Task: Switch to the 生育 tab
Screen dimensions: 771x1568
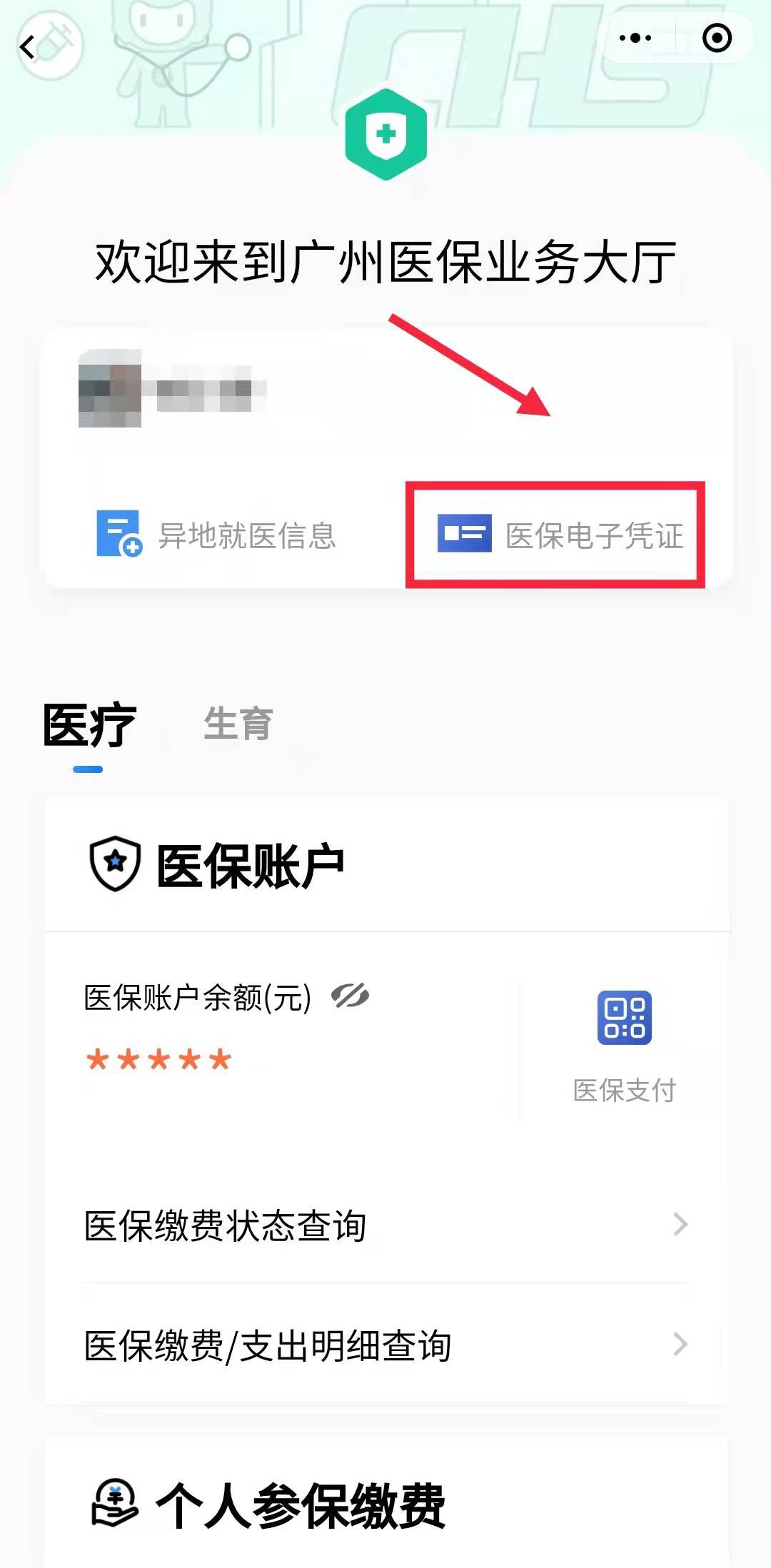Action: click(x=238, y=724)
